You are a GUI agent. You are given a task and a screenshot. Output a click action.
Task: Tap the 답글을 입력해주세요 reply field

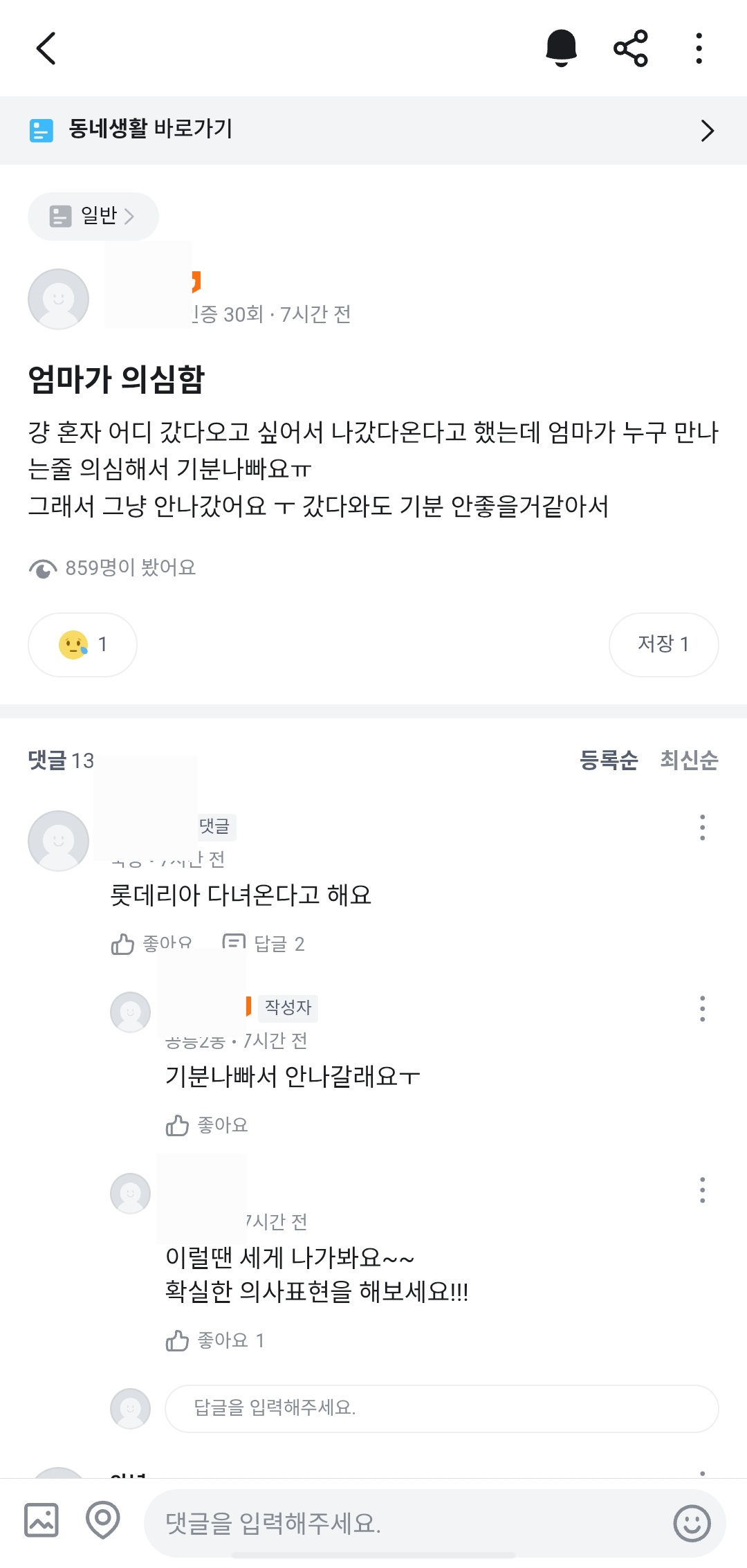point(441,1407)
